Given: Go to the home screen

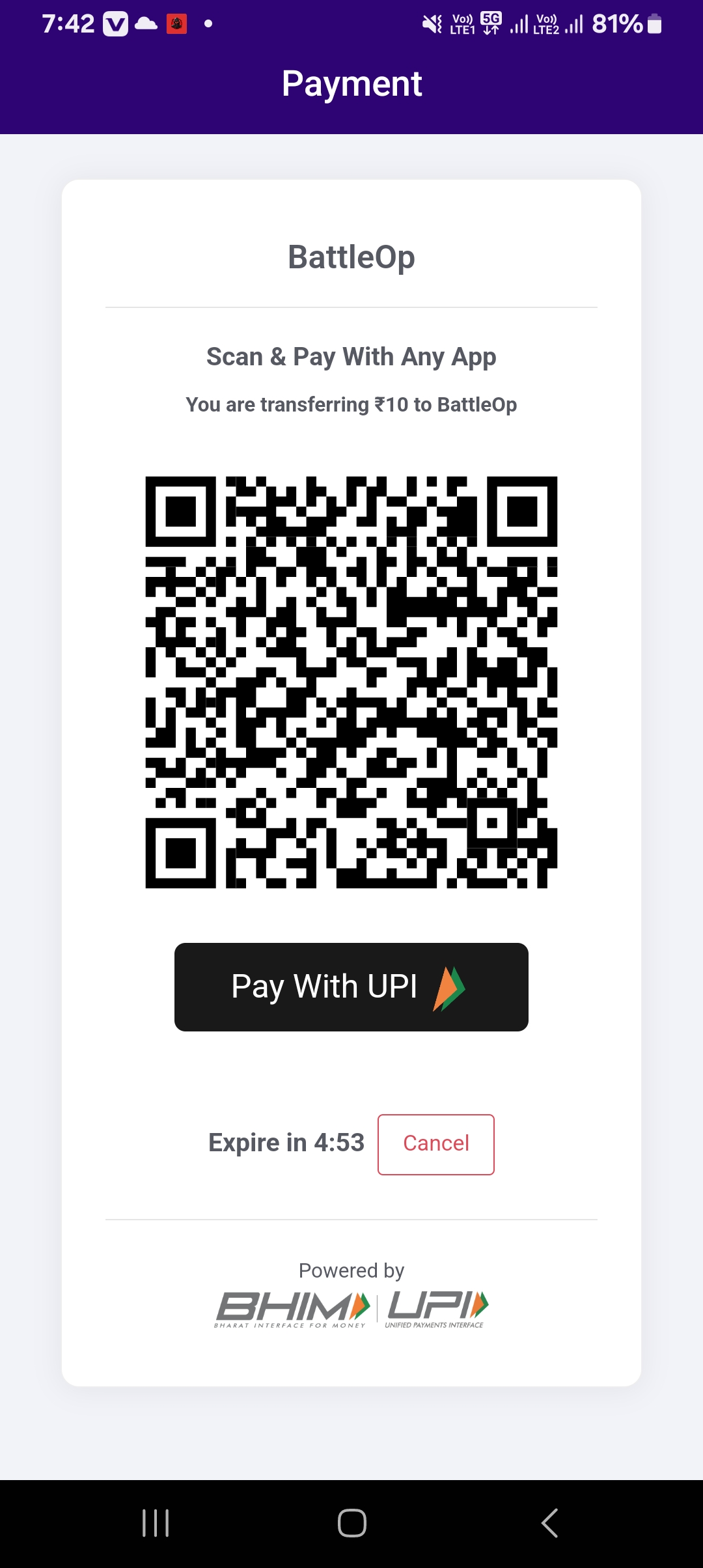Looking at the screenshot, I should pyautogui.click(x=351, y=1523).
